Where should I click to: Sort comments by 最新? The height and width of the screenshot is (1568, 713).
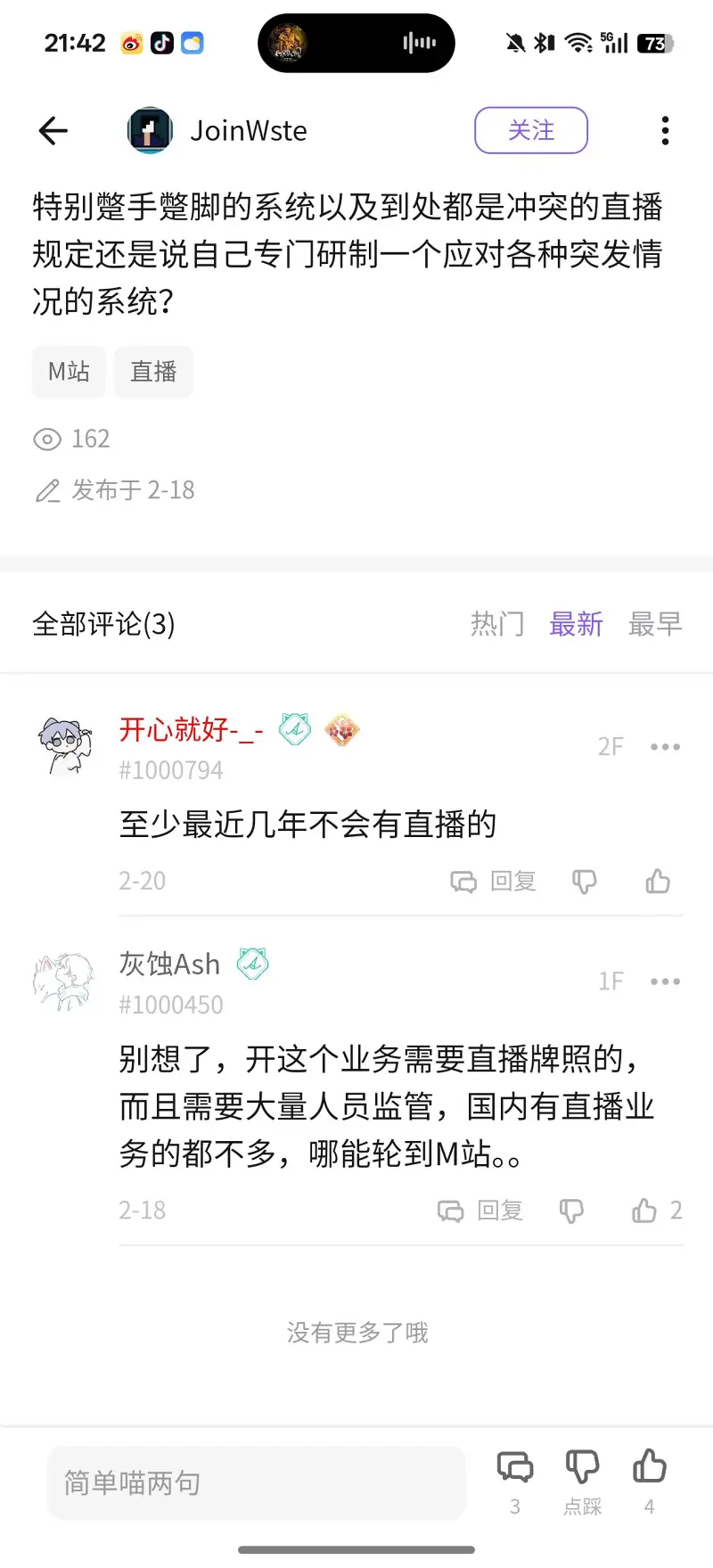click(576, 624)
